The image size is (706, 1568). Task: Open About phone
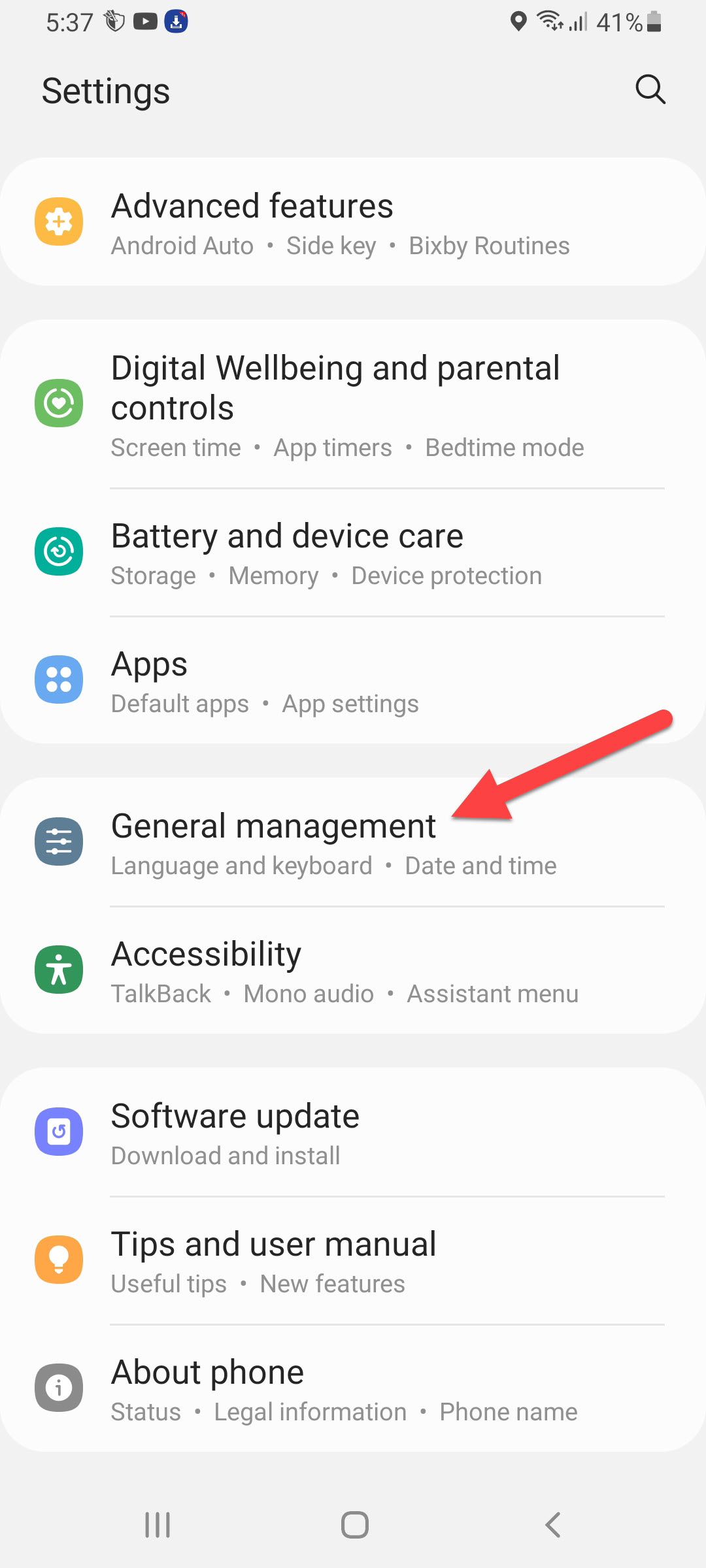pos(353,1389)
